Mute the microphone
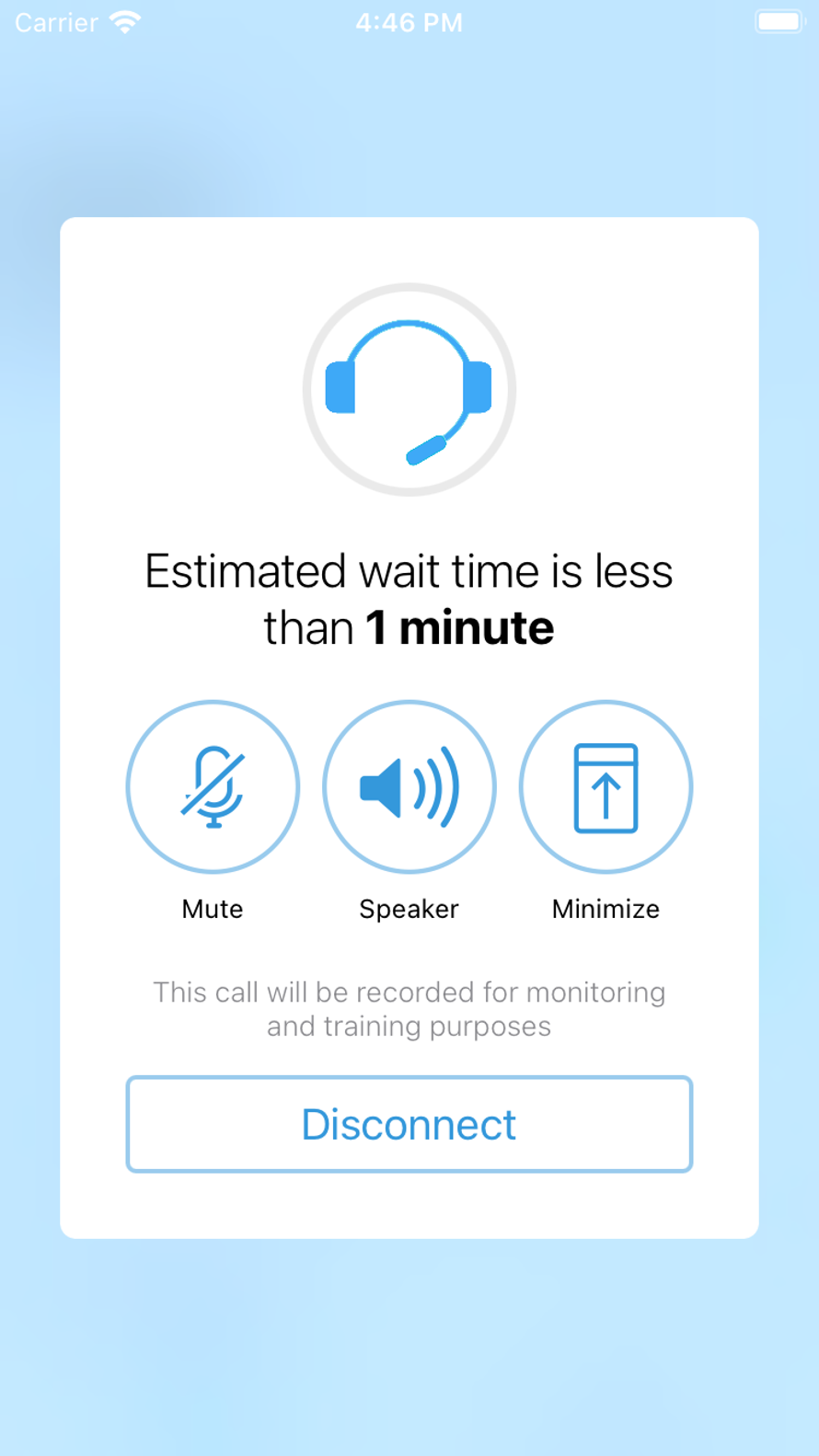This screenshot has height=1456, width=819. coord(213,786)
